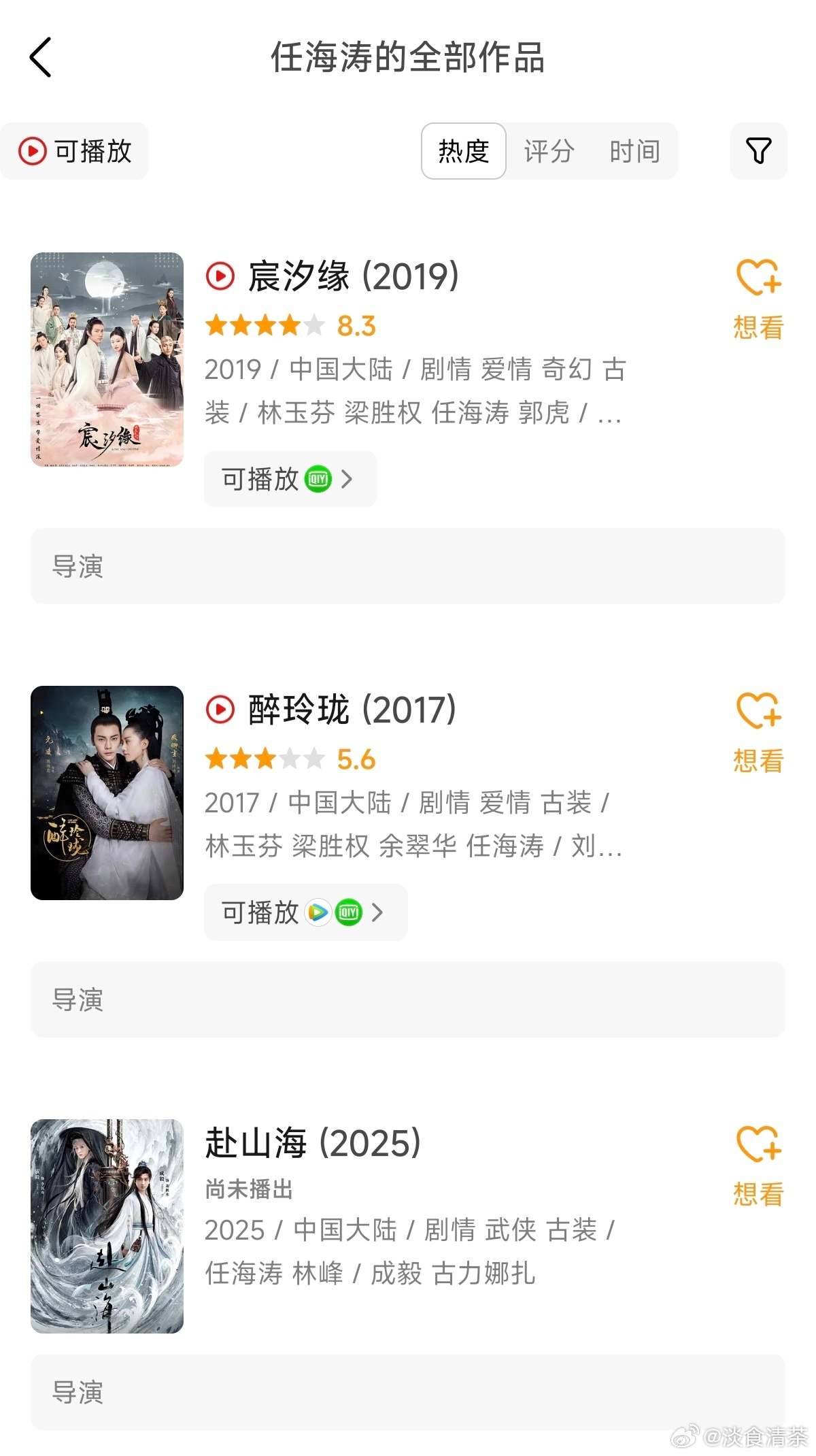Toggle the 可播放 playable-only filter
816x1456 pixels.
(x=75, y=151)
